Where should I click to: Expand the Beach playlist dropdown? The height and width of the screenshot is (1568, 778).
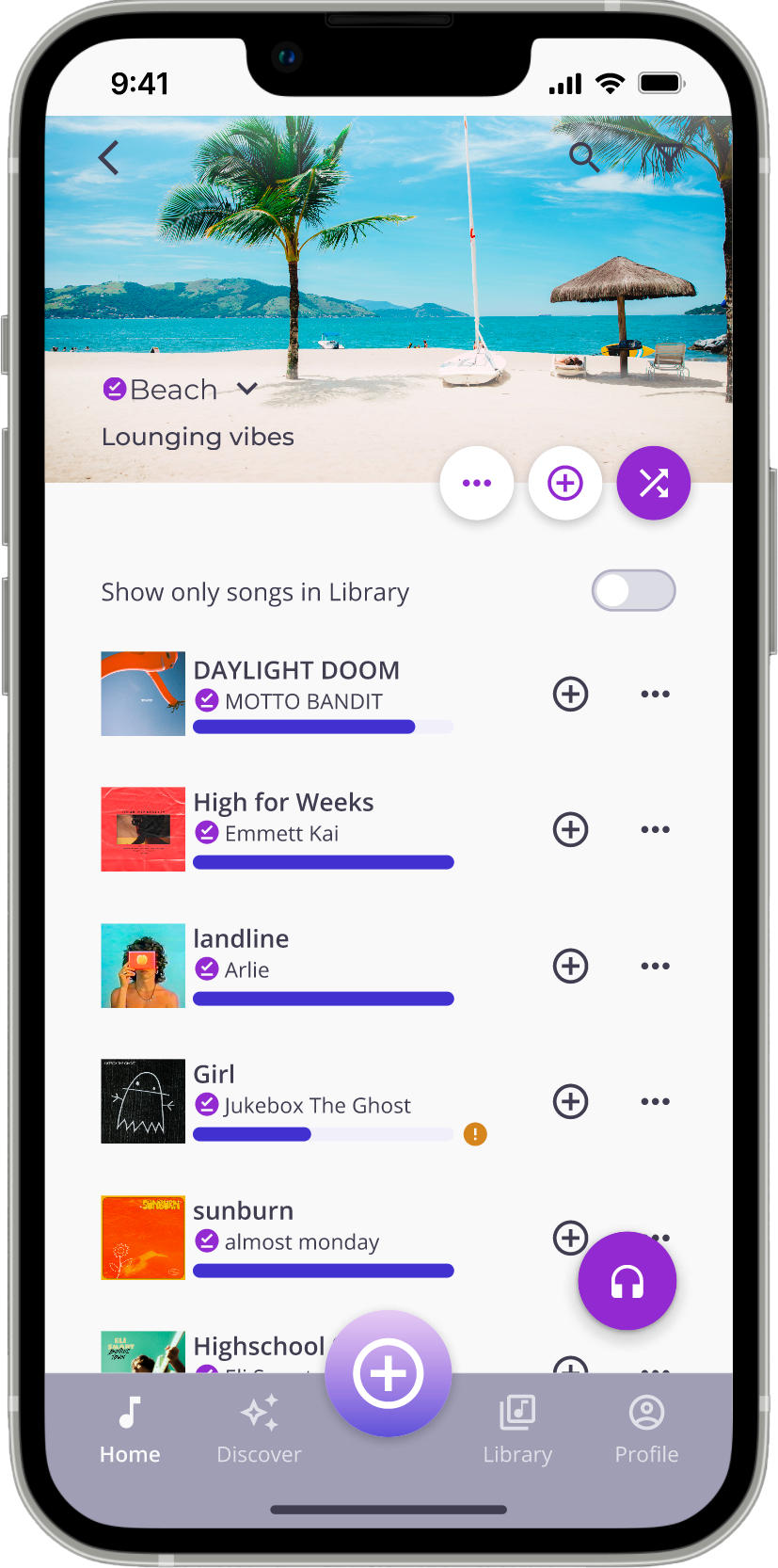coord(247,389)
